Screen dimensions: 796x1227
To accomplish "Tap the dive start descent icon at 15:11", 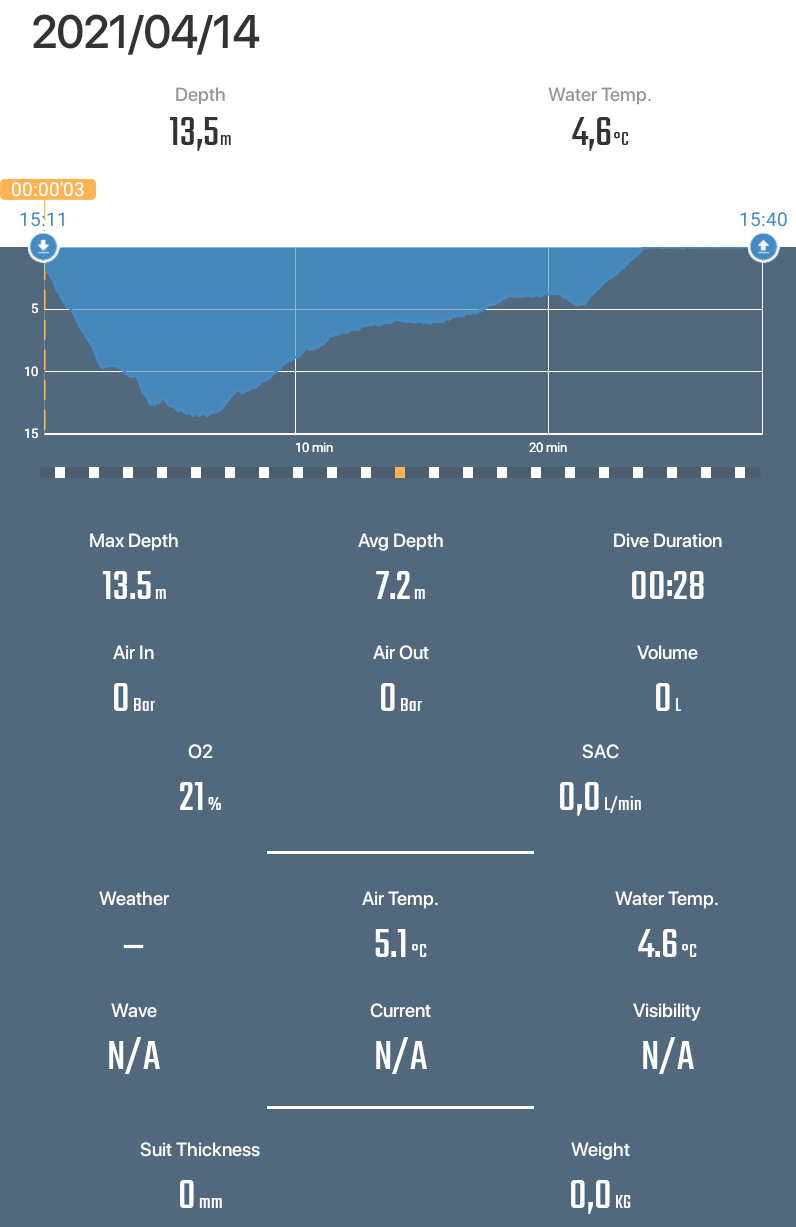I will [x=44, y=246].
